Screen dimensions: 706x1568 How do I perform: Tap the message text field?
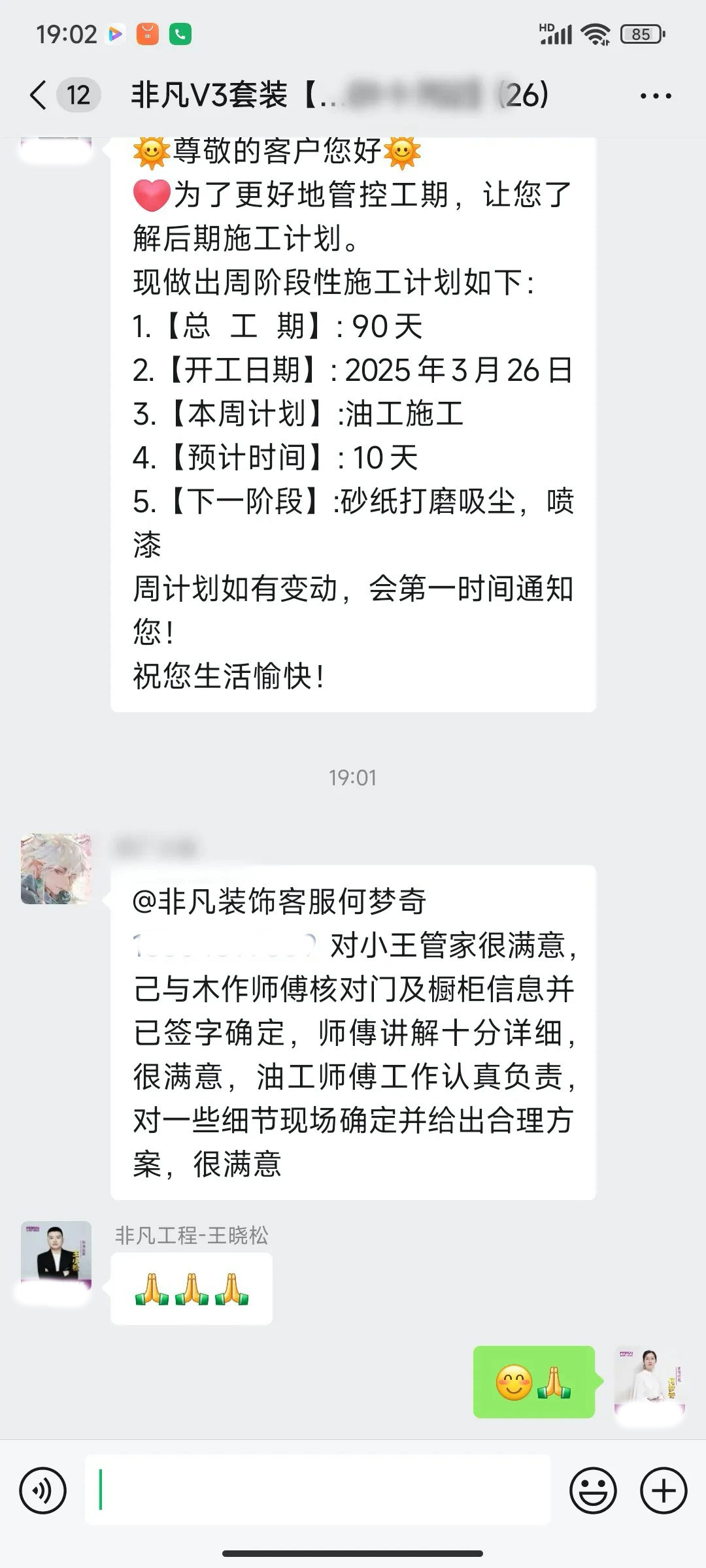coord(317,1491)
